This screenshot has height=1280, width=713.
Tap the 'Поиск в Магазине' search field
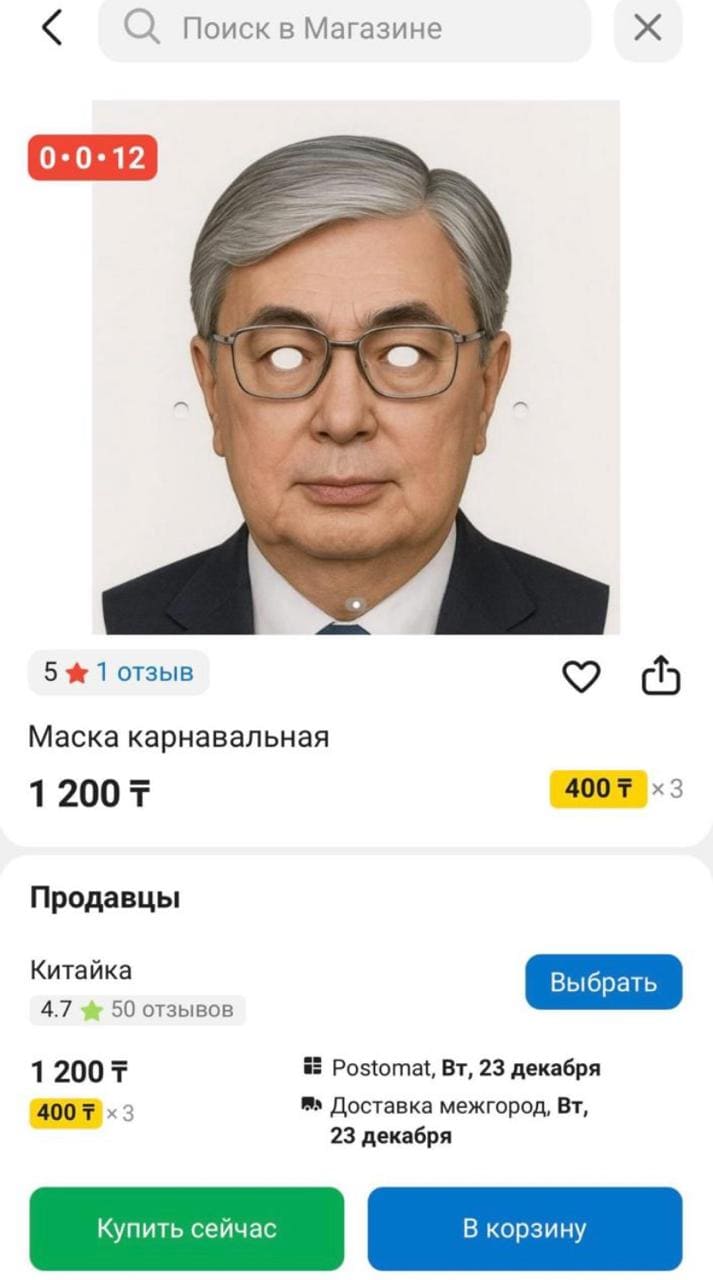pyautogui.click(x=344, y=29)
